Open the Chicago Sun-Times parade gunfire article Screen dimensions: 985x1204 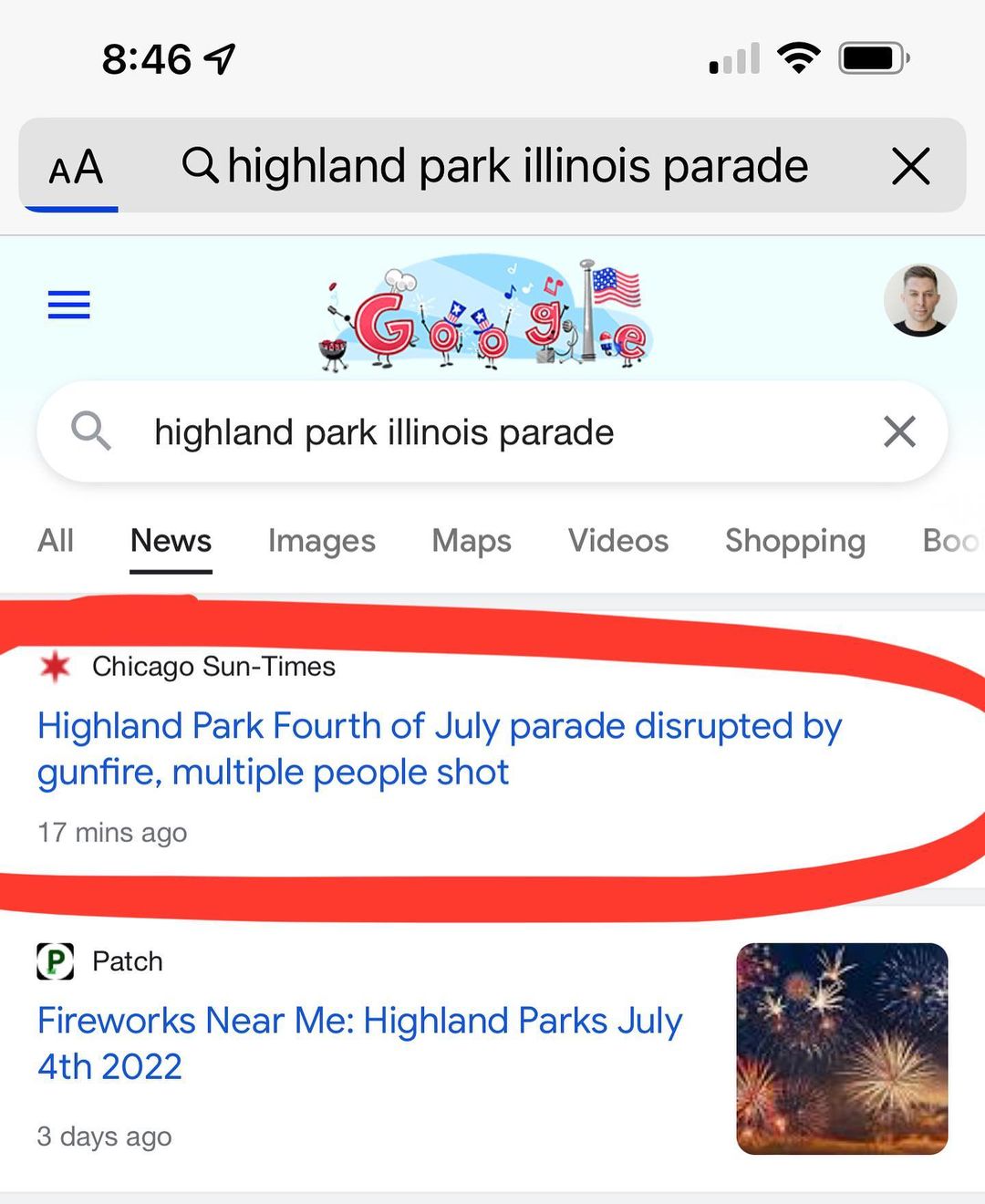click(439, 749)
